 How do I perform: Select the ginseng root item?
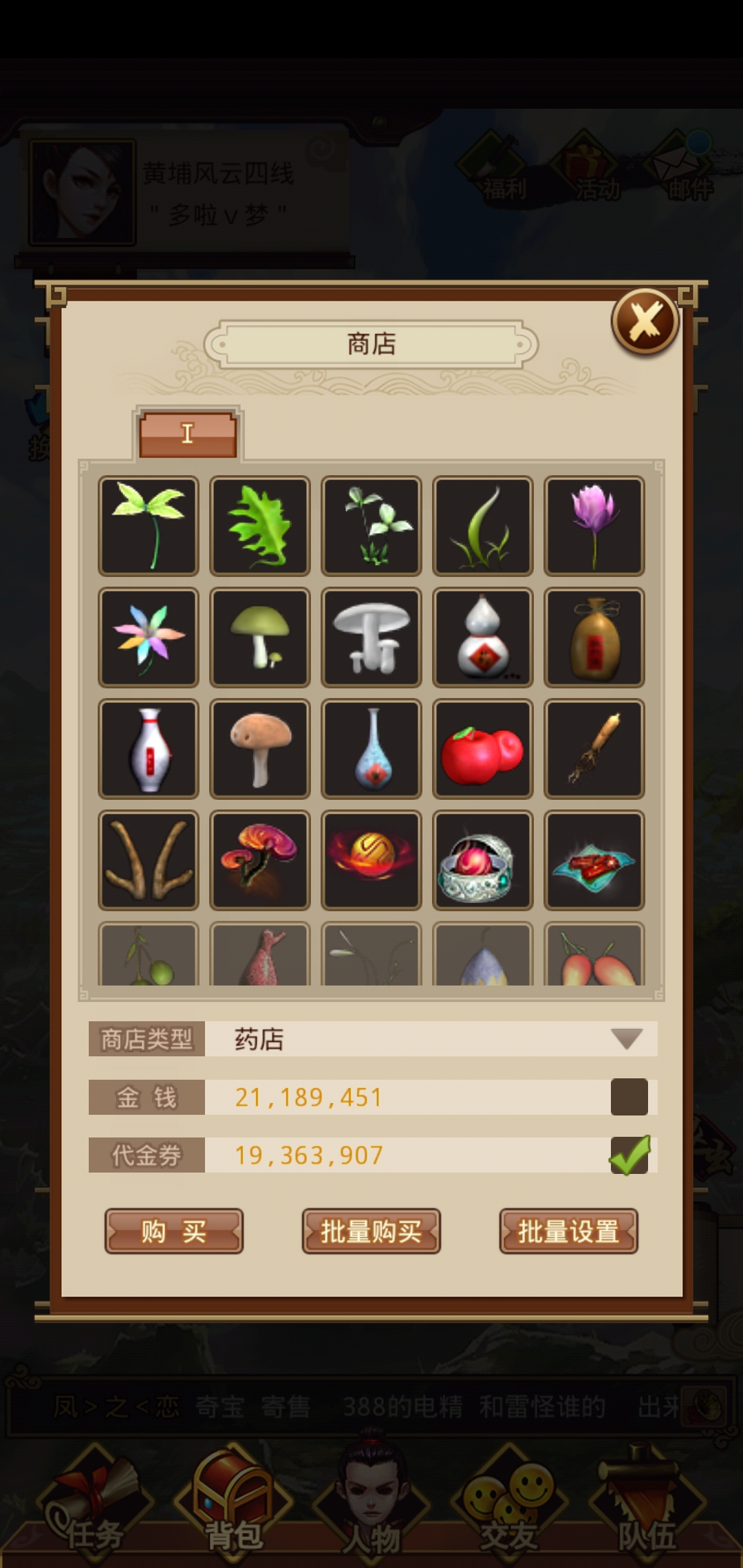click(x=594, y=749)
